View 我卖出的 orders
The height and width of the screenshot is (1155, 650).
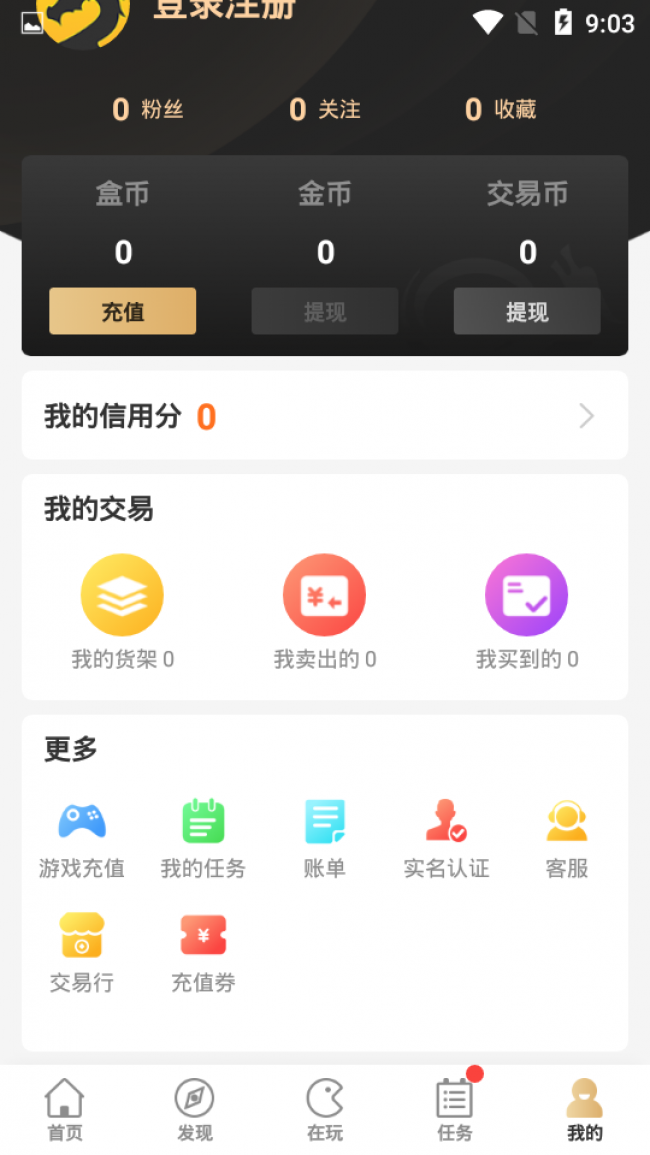(325, 611)
